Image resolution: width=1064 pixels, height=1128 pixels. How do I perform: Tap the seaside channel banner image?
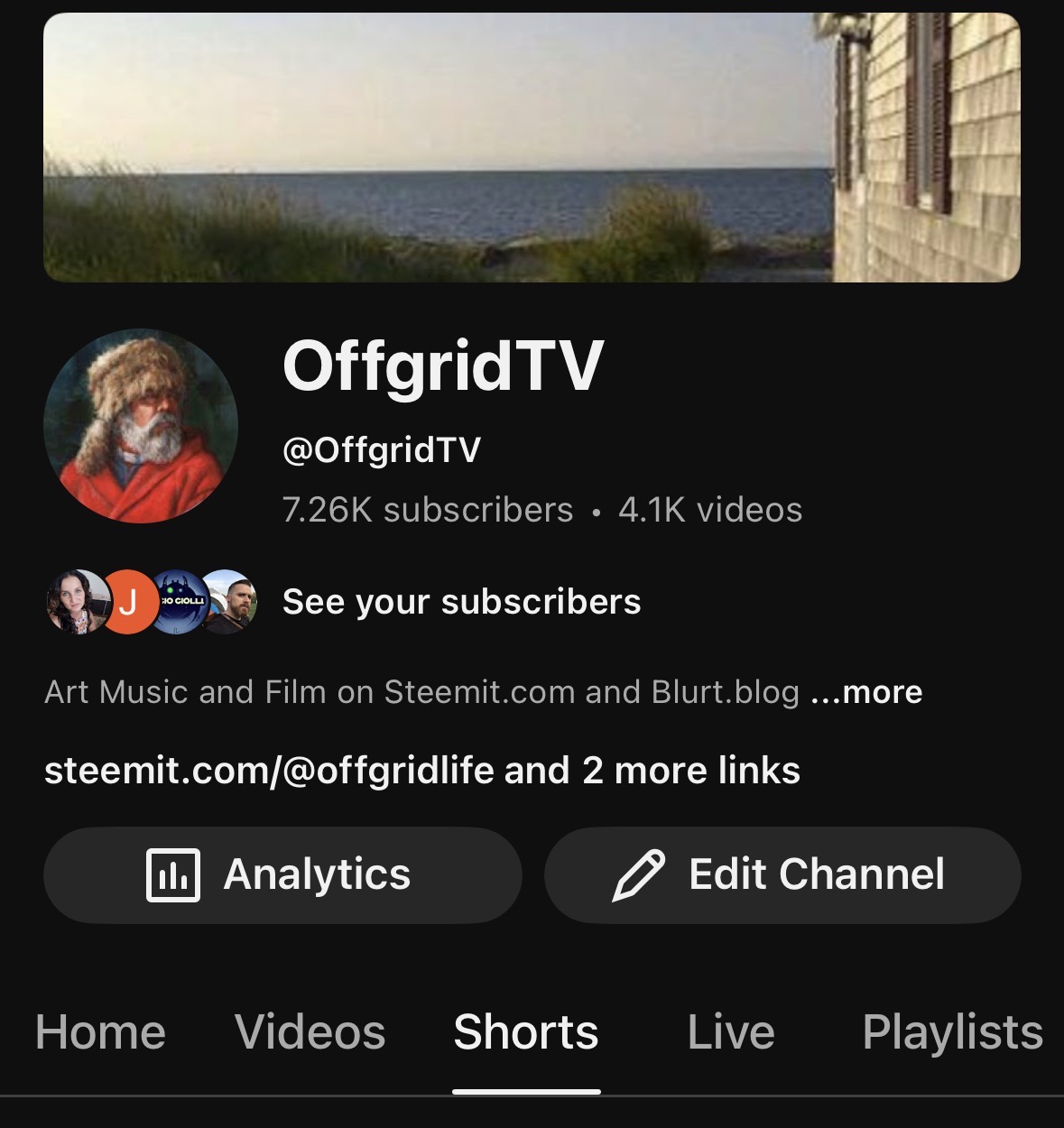(532, 147)
